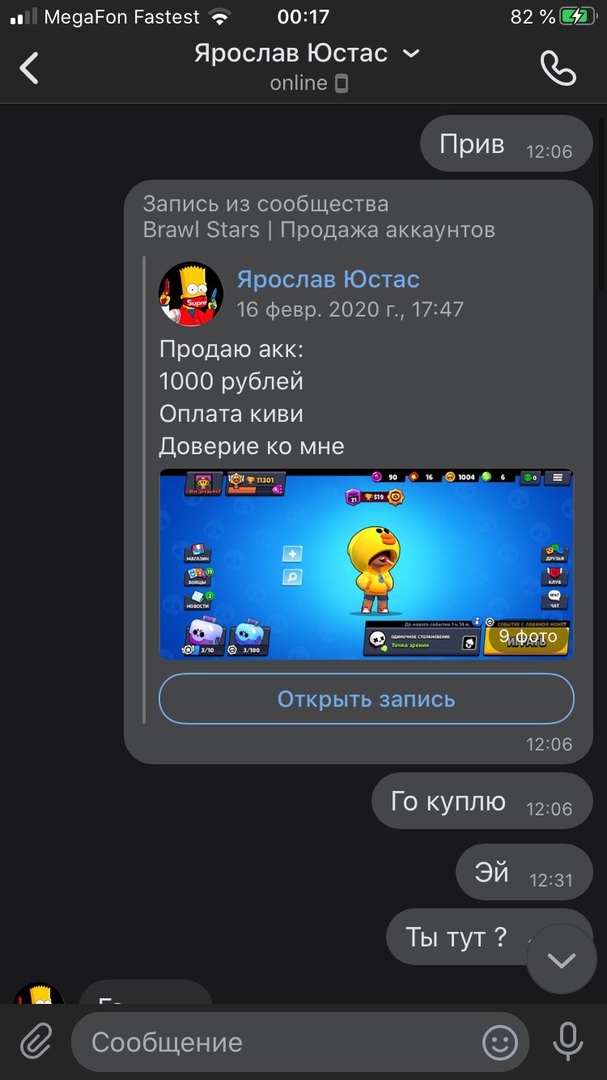Attach a file with the paperclip

(36, 1042)
